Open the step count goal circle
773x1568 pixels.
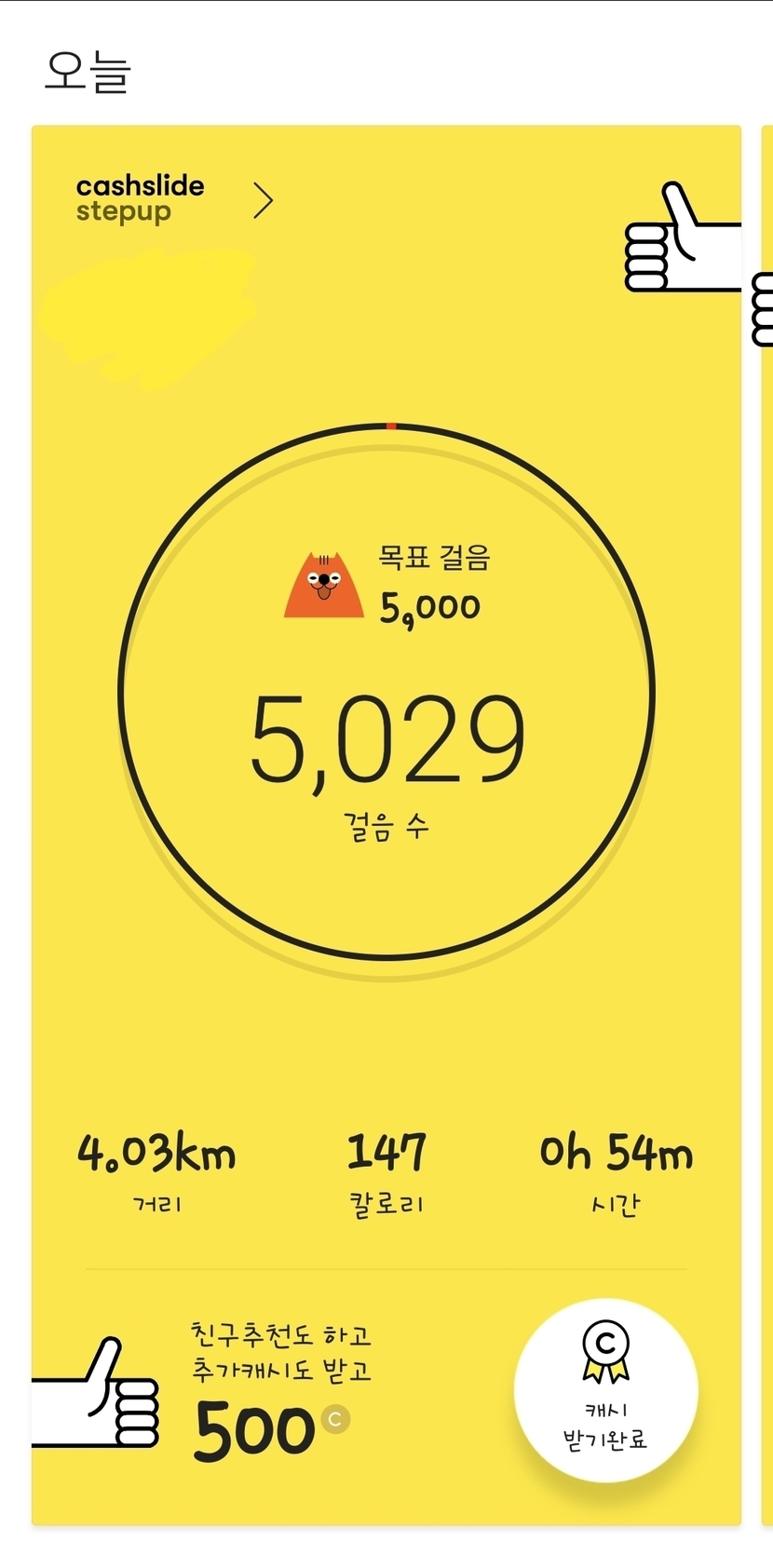[386, 692]
